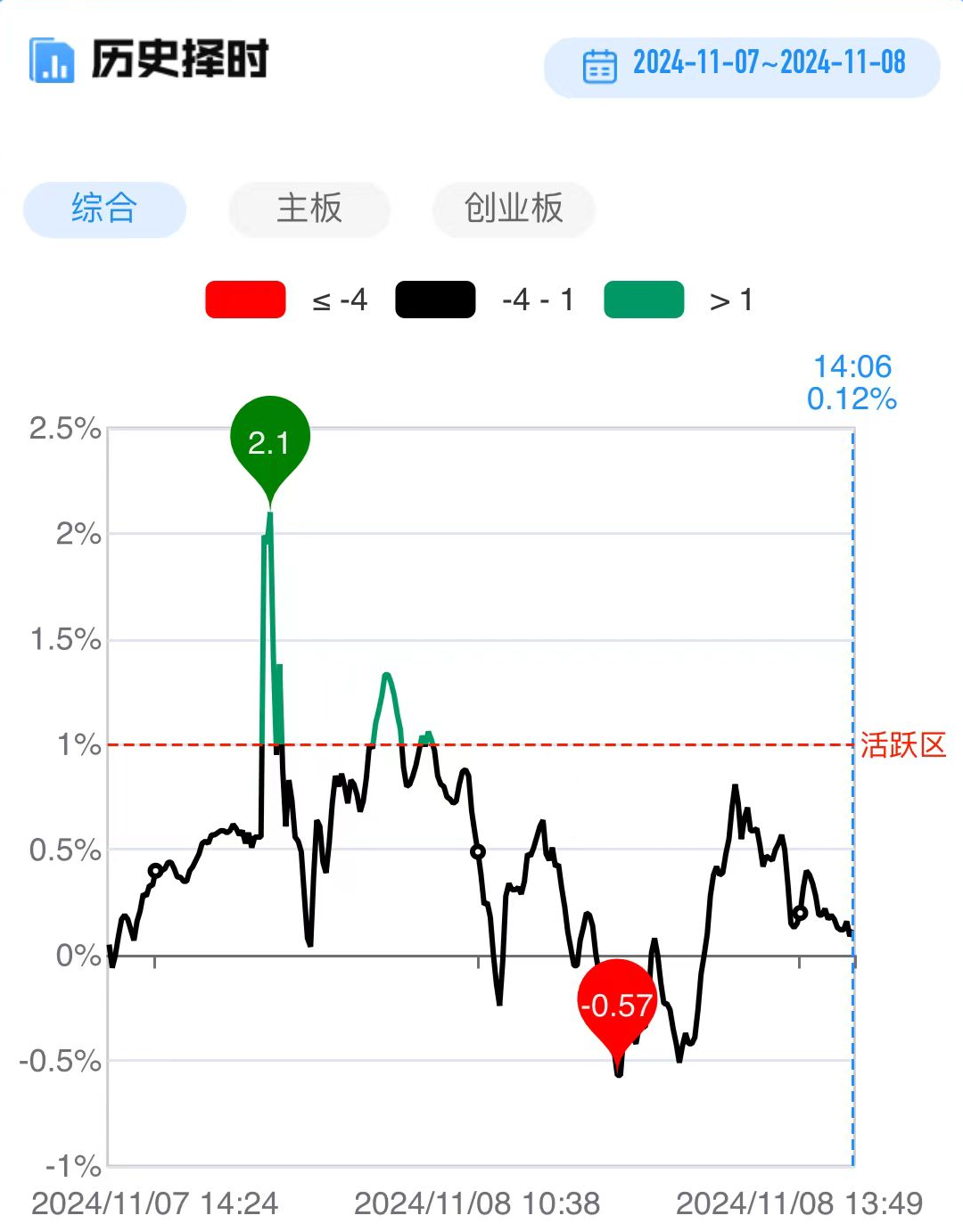
Task: Tap the red -0.57 low marker
Action: pos(617,1005)
